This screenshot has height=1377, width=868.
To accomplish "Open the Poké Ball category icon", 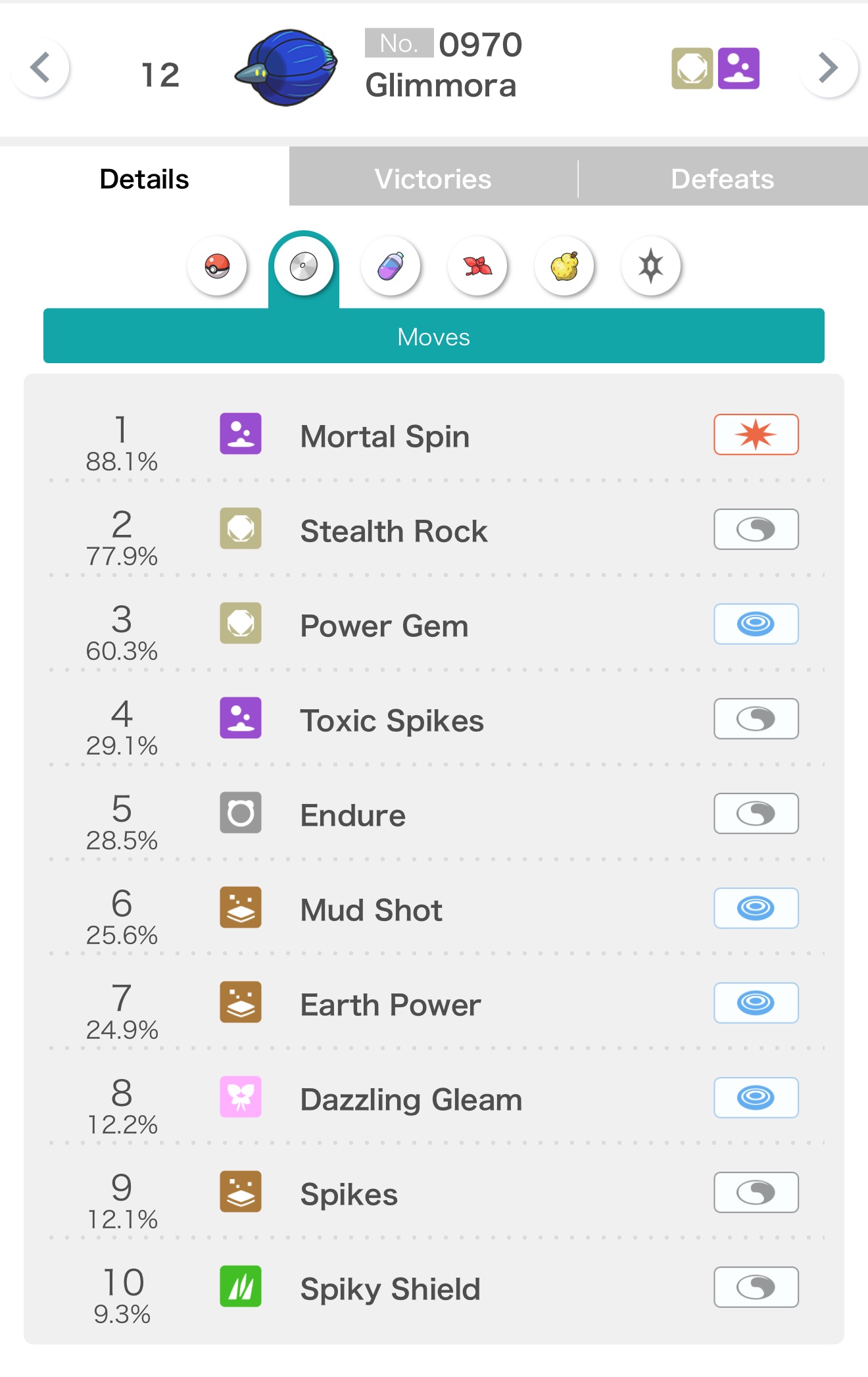I will tap(217, 266).
